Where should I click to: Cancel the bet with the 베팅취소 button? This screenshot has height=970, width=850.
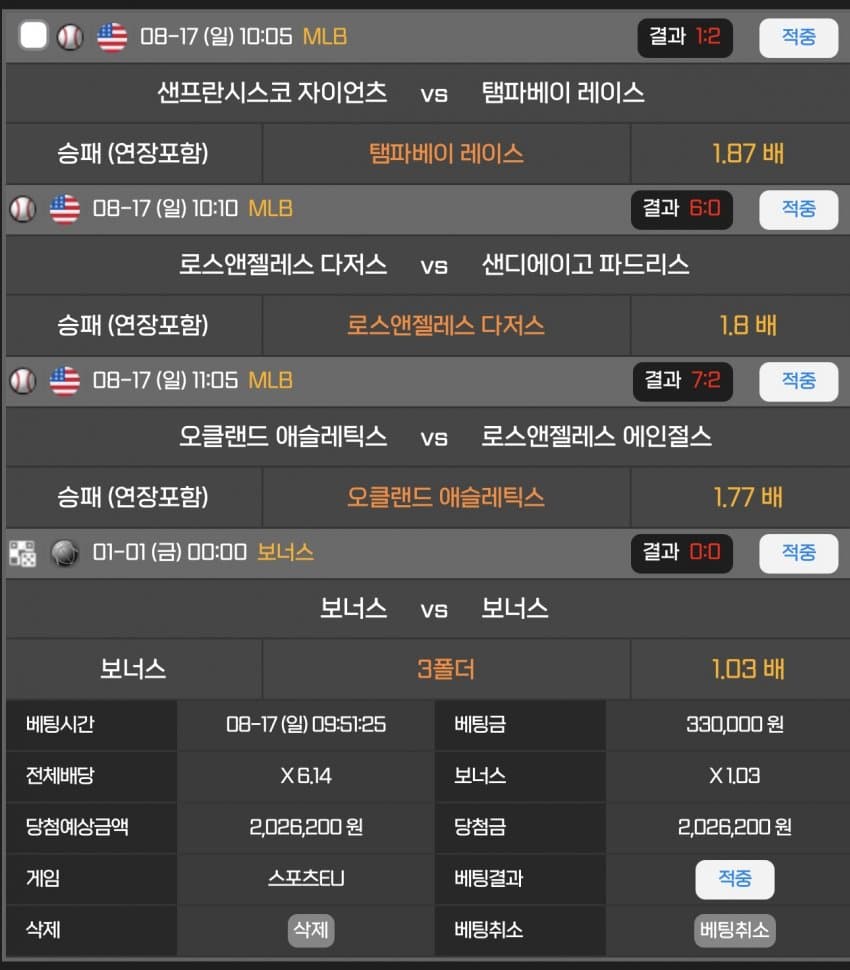[734, 930]
